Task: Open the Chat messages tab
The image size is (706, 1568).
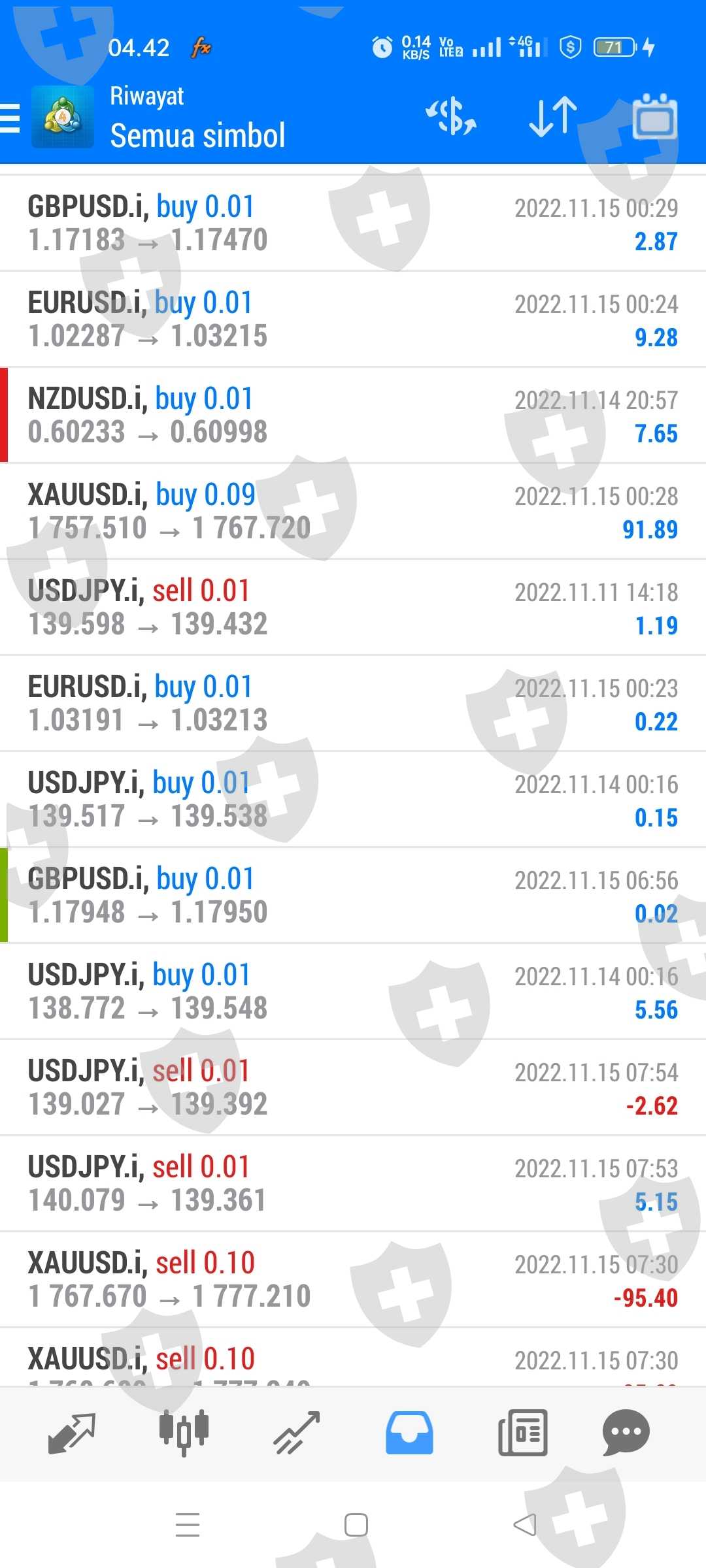Action: [x=626, y=1433]
